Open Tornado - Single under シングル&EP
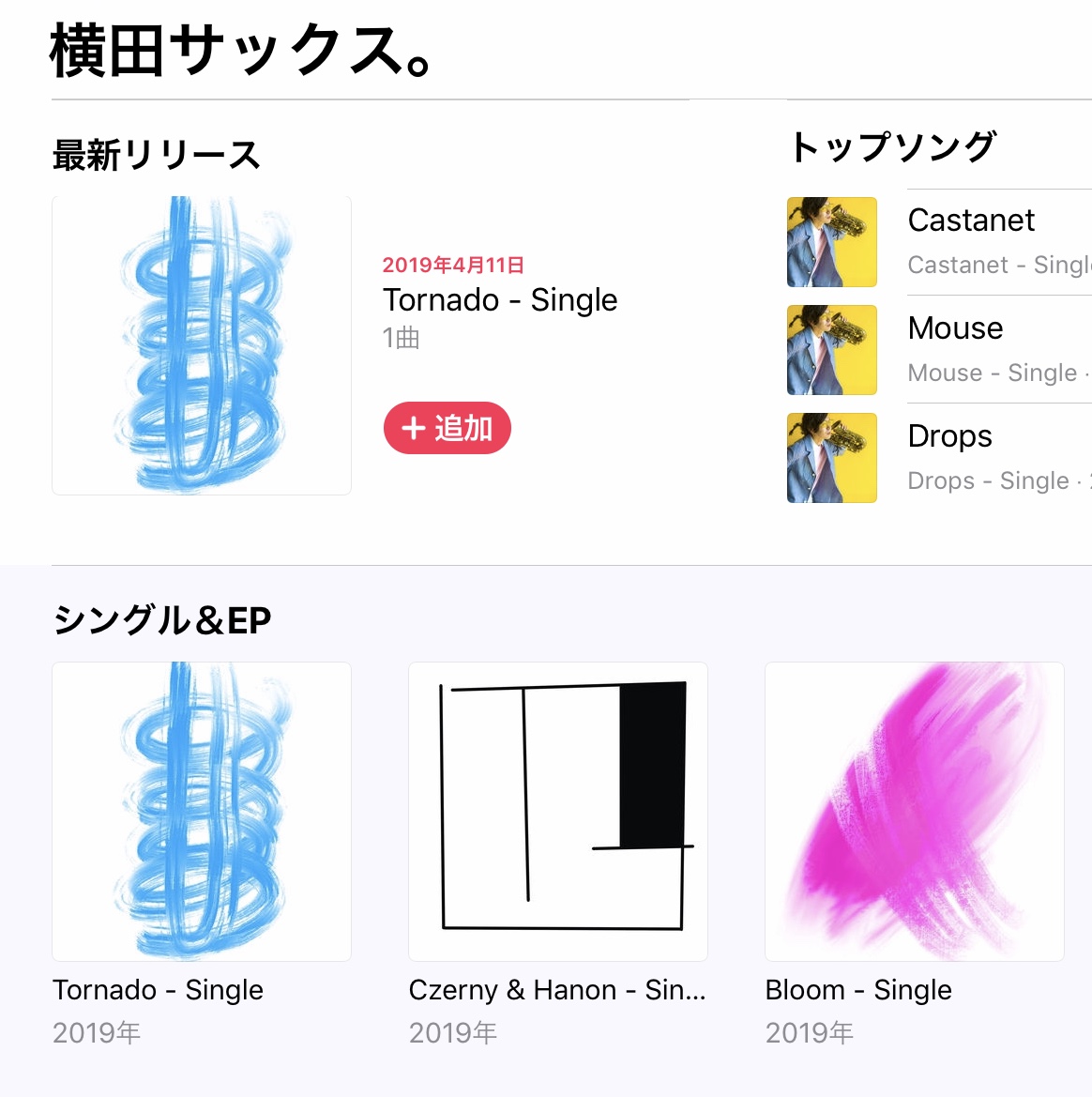The height and width of the screenshot is (1097, 1092). pyautogui.click(x=202, y=812)
